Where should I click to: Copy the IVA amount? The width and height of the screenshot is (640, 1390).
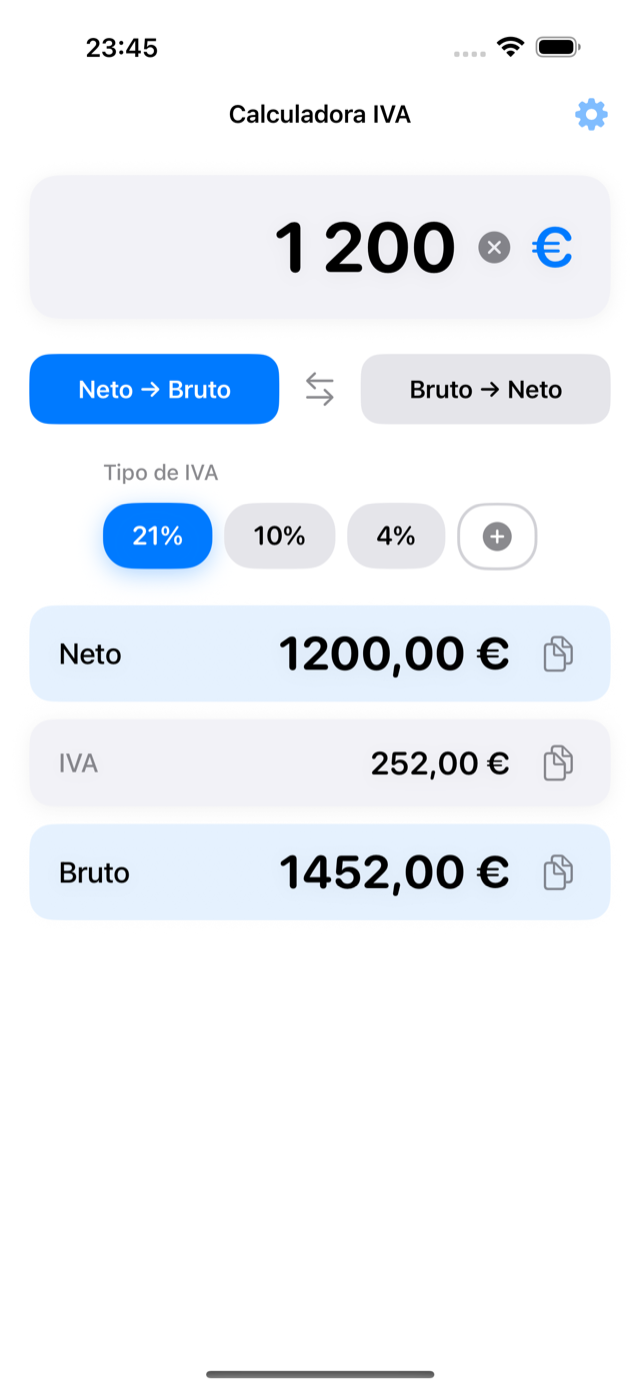[558, 763]
